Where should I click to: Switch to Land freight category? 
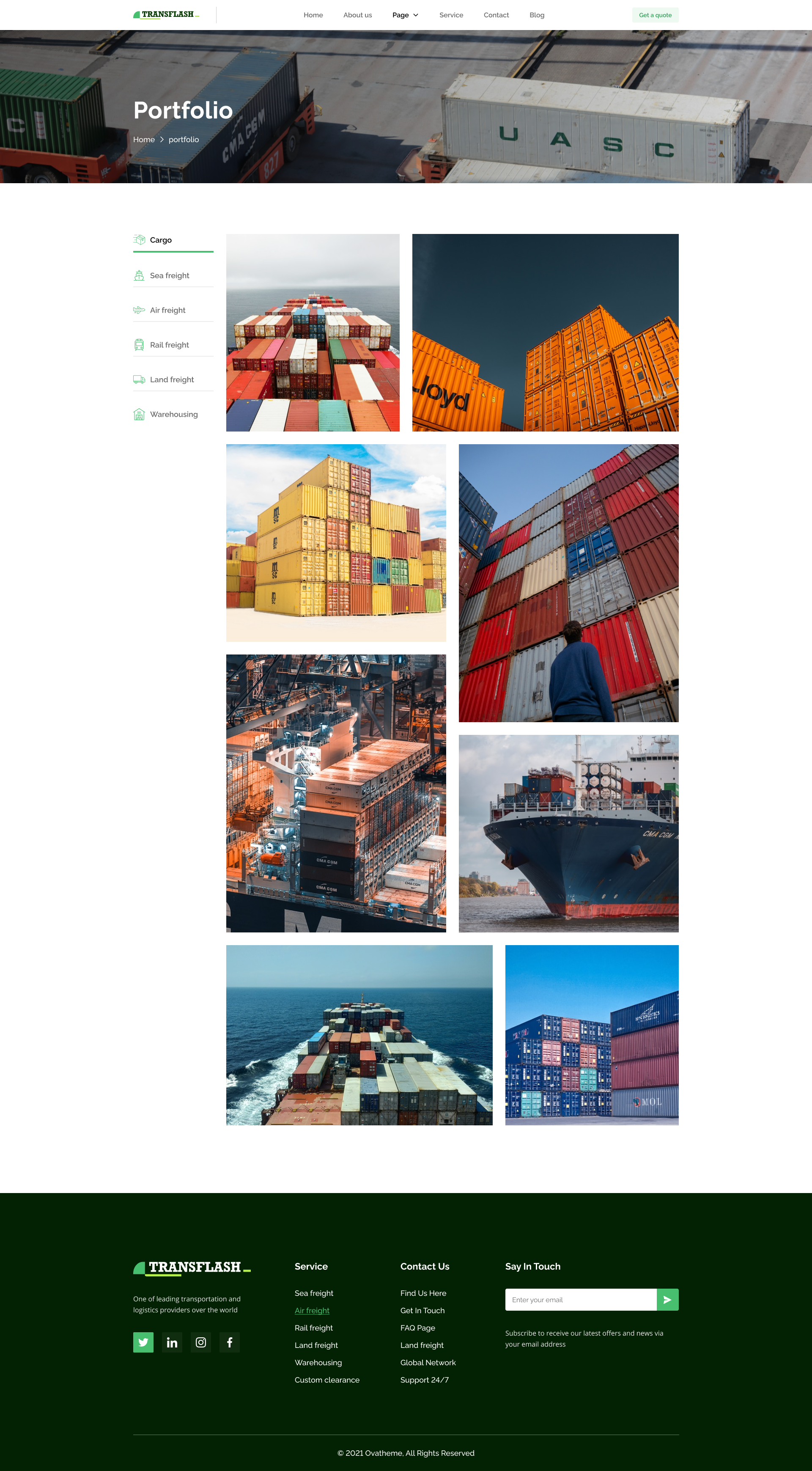(171, 380)
